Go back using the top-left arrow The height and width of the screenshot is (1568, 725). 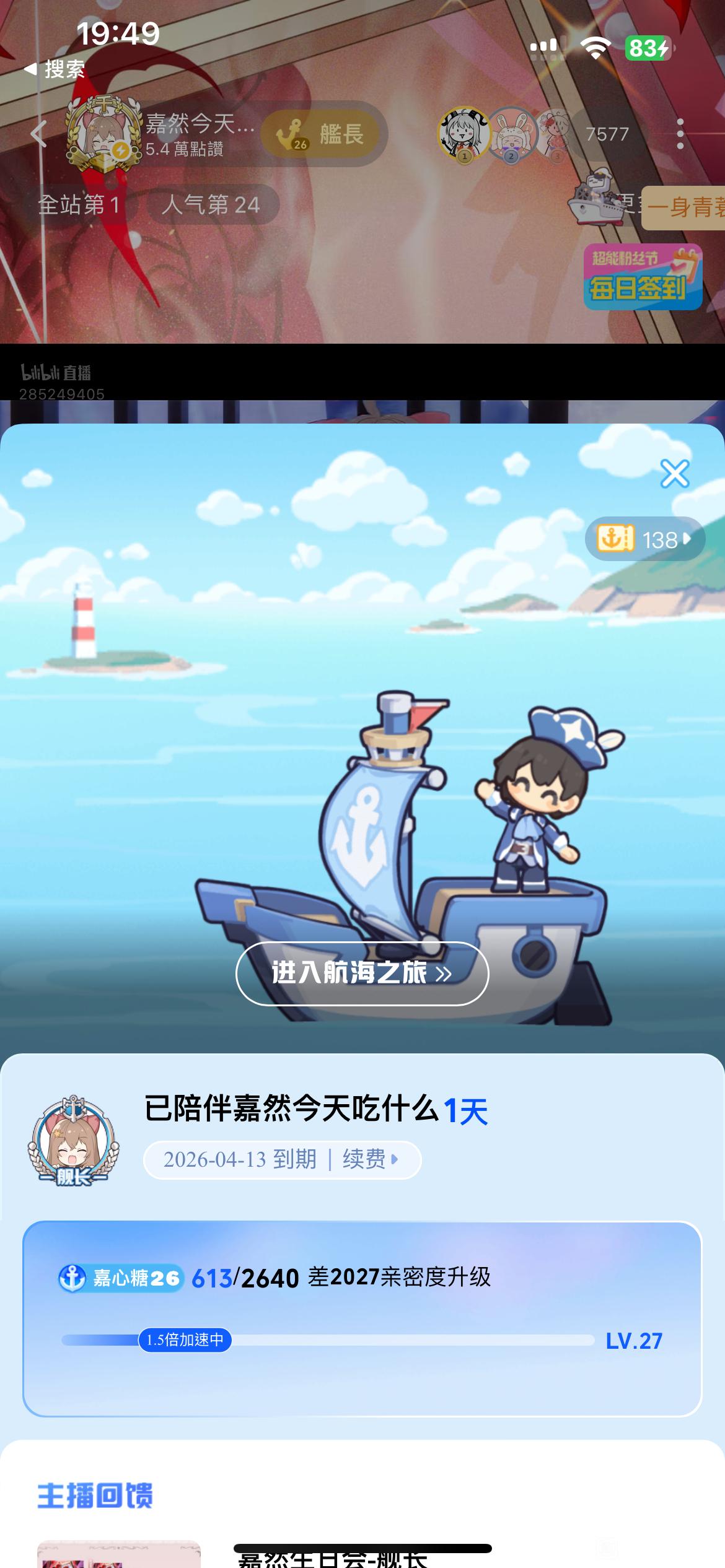click(38, 134)
